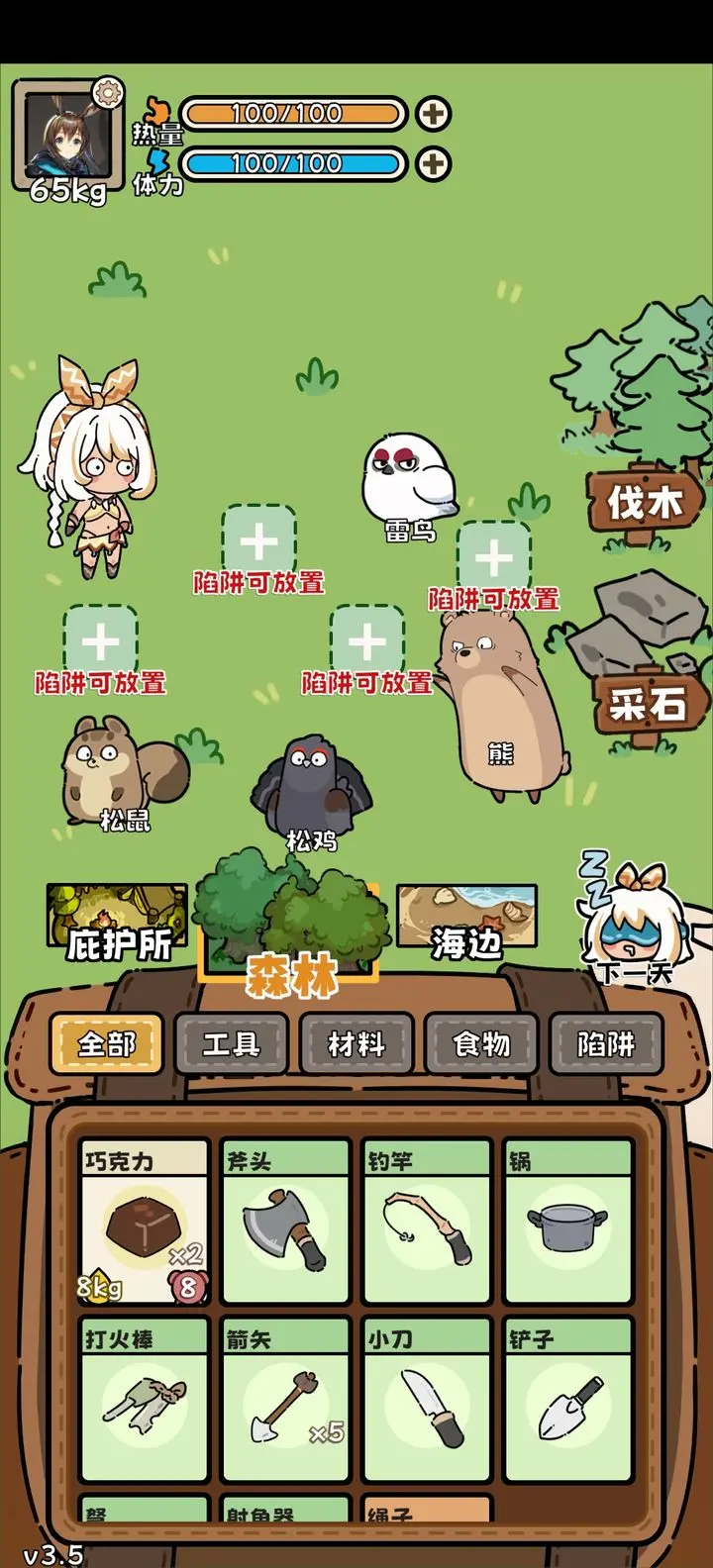
Task: Filter inventory by 工具 tools
Action: tap(231, 1043)
